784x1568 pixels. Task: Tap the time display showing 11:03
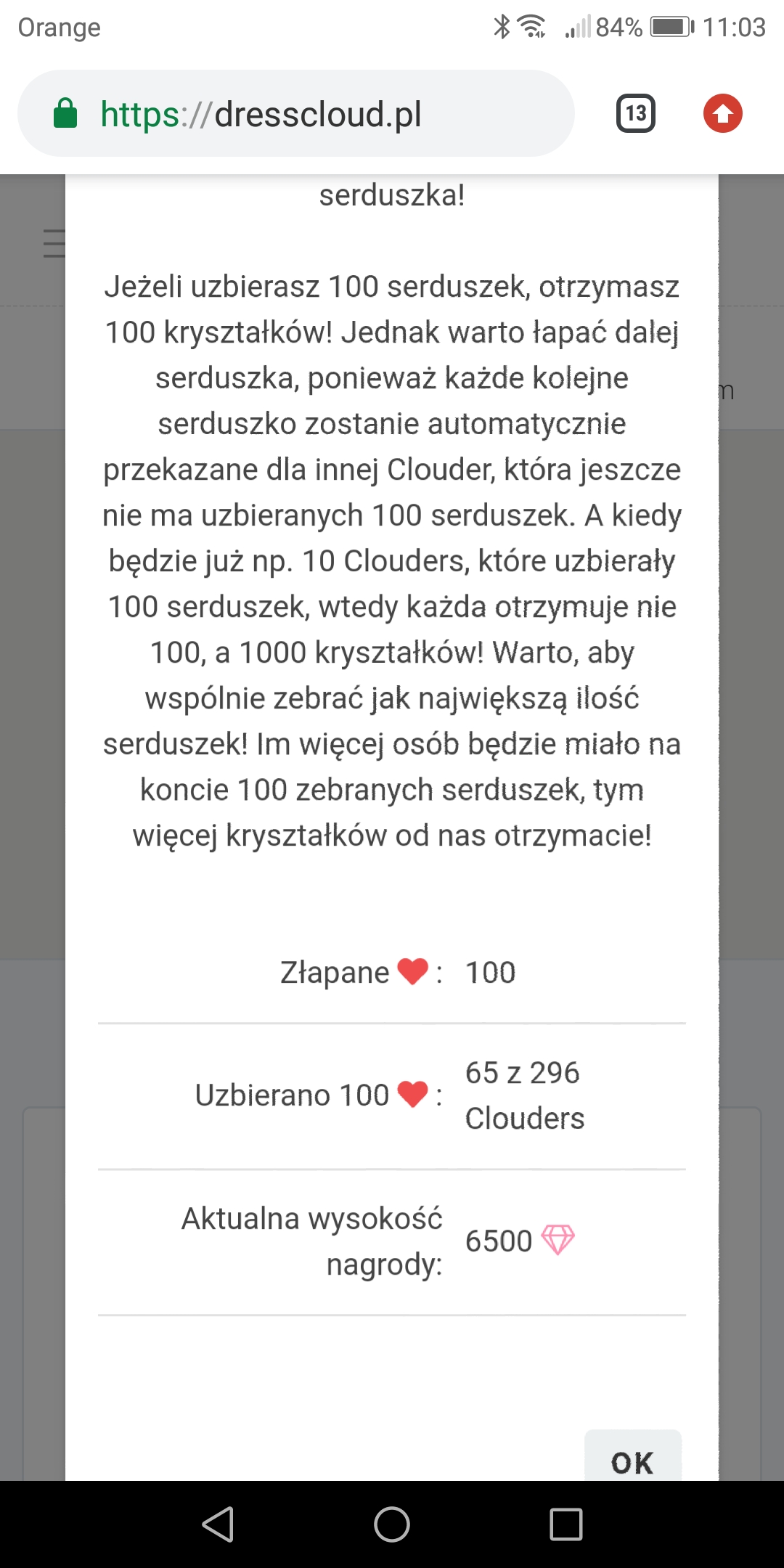(734, 27)
